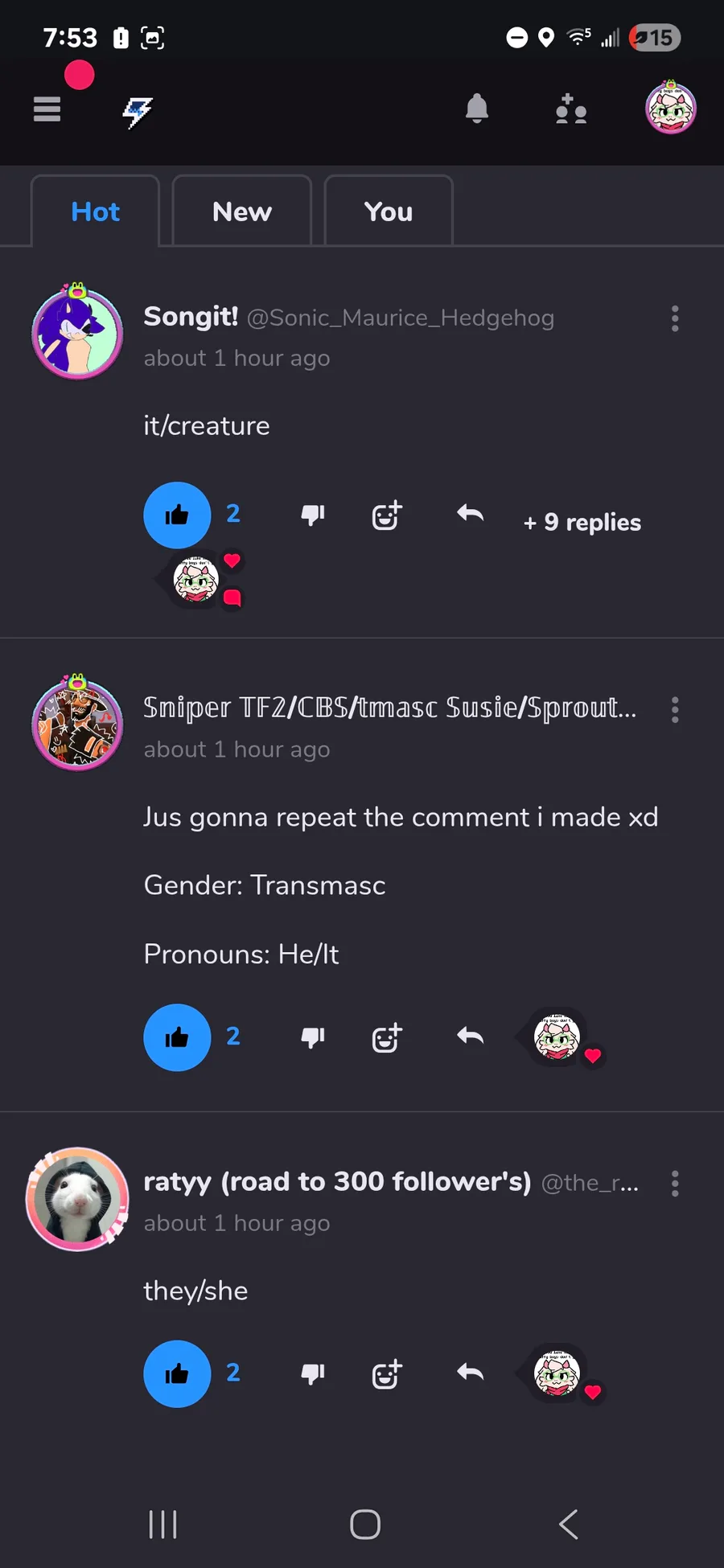The image size is (724, 1568).
Task: Open overflow menu on Songit!'s comment
Action: tap(675, 318)
